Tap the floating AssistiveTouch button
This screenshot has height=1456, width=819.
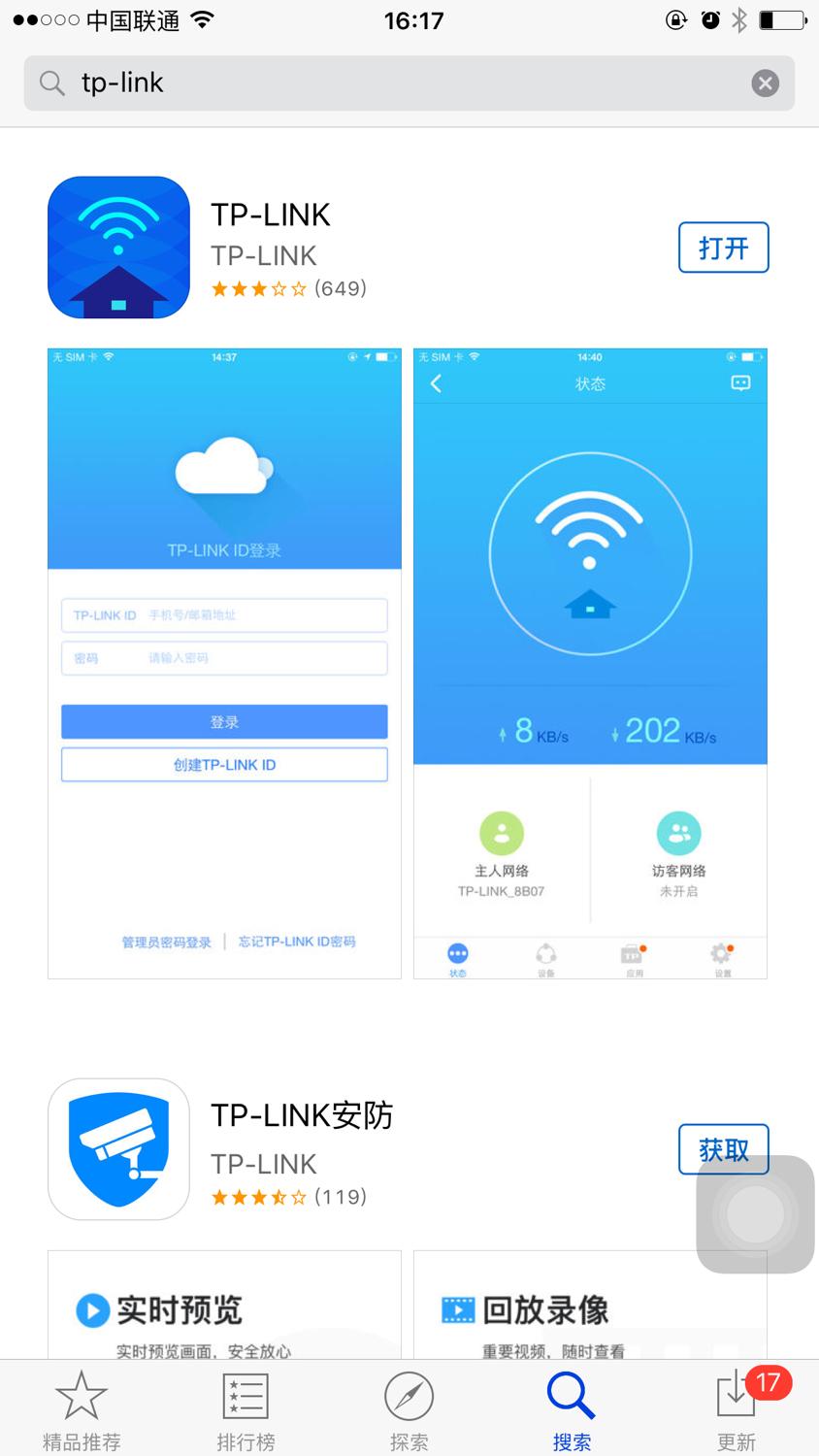755,1213
